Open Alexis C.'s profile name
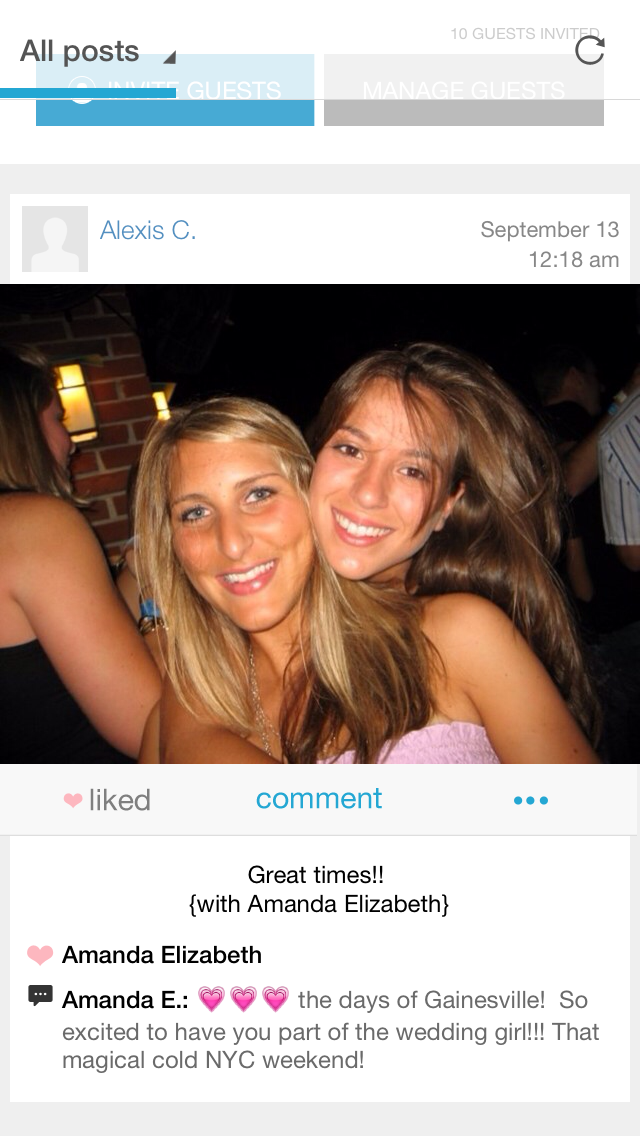This screenshot has height=1136, width=640. 148,230
